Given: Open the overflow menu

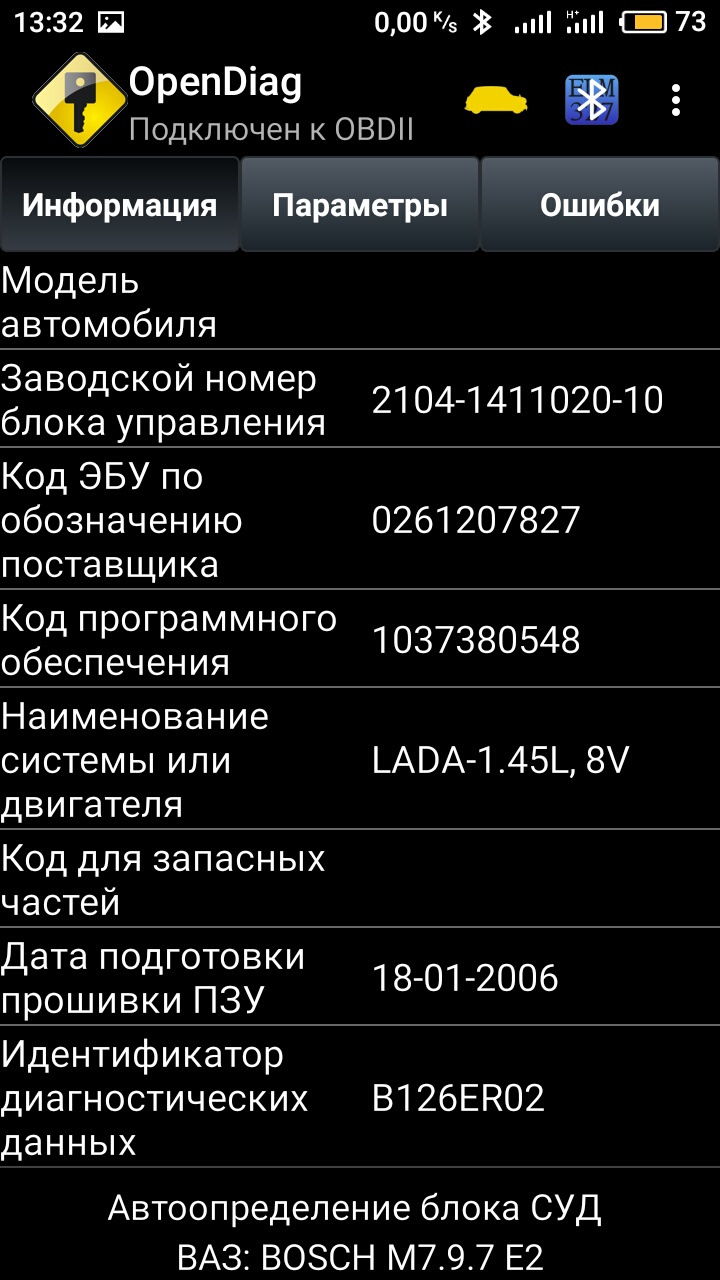Looking at the screenshot, I should [676, 100].
